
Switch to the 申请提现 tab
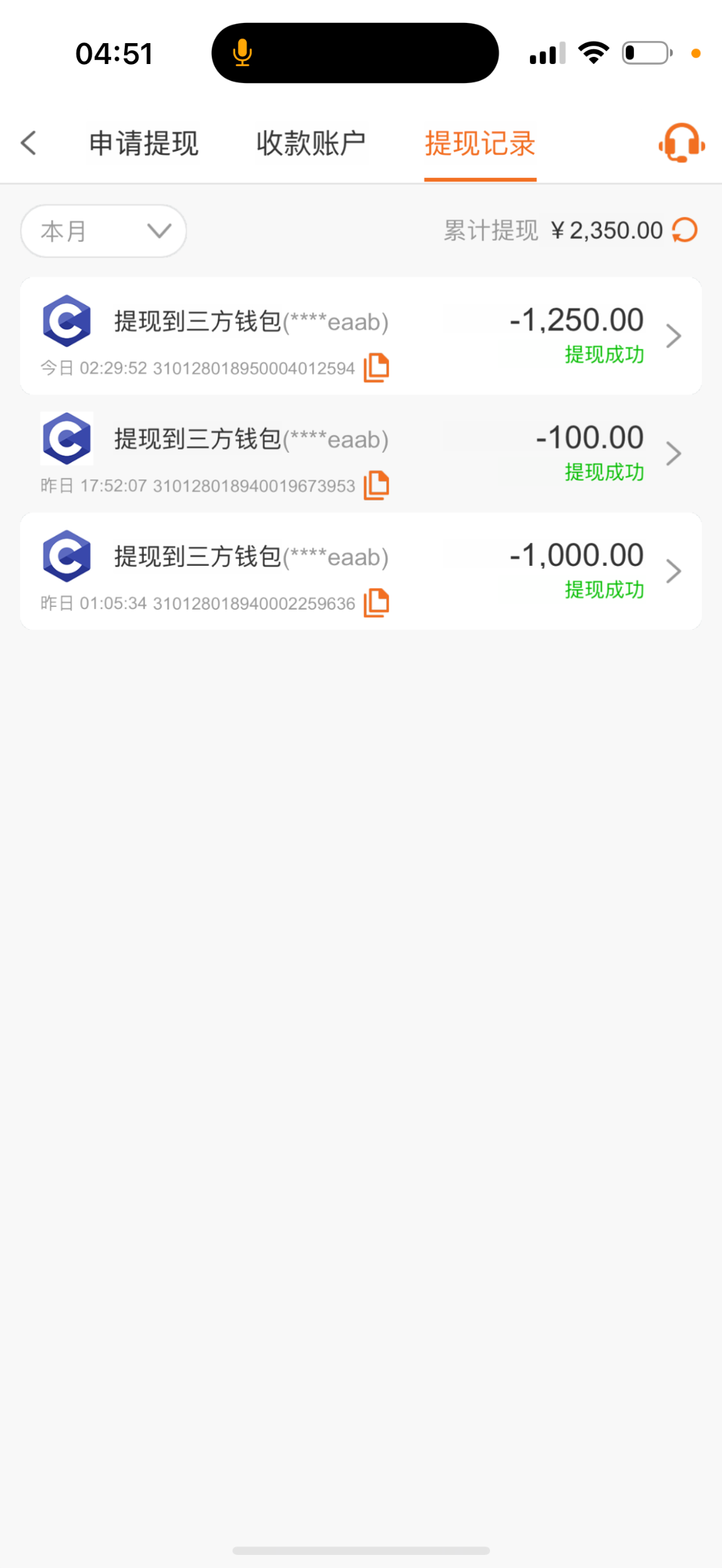pos(144,143)
